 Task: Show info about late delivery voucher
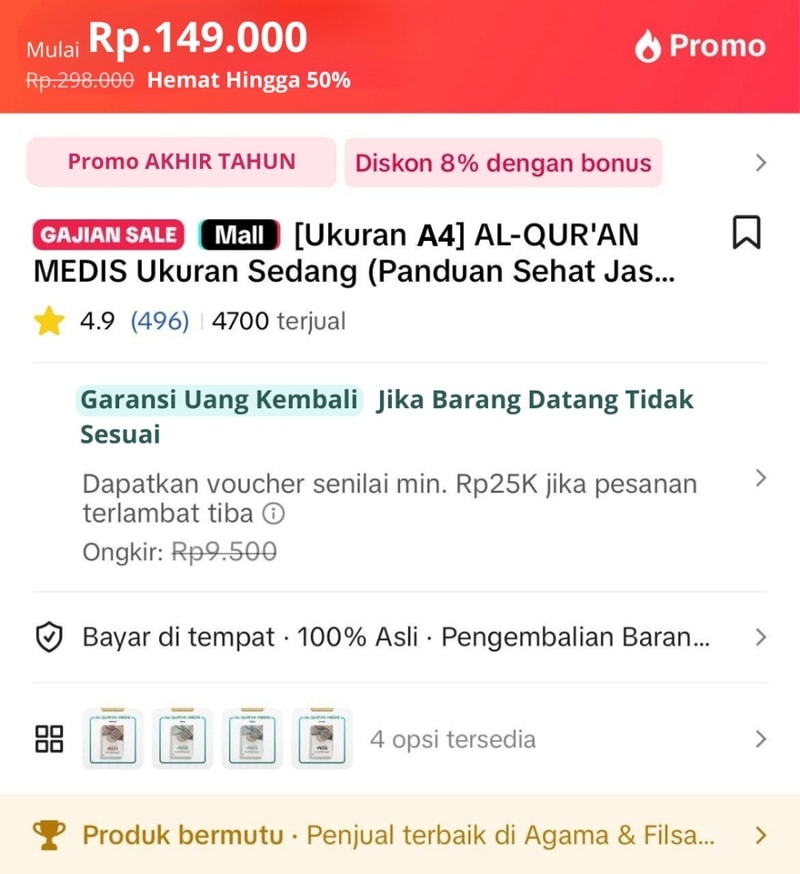273,514
